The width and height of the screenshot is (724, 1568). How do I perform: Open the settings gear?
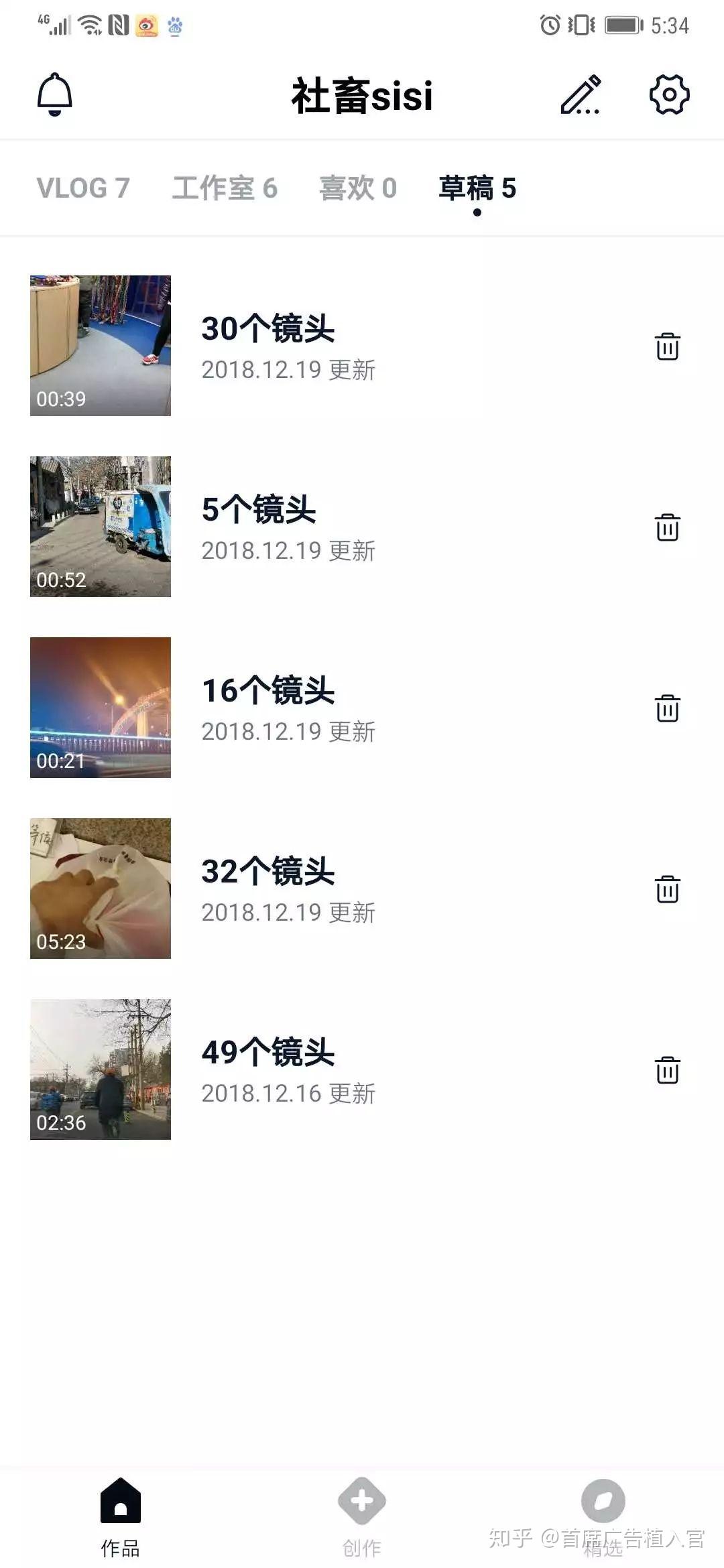pyautogui.click(x=668, y=95)
